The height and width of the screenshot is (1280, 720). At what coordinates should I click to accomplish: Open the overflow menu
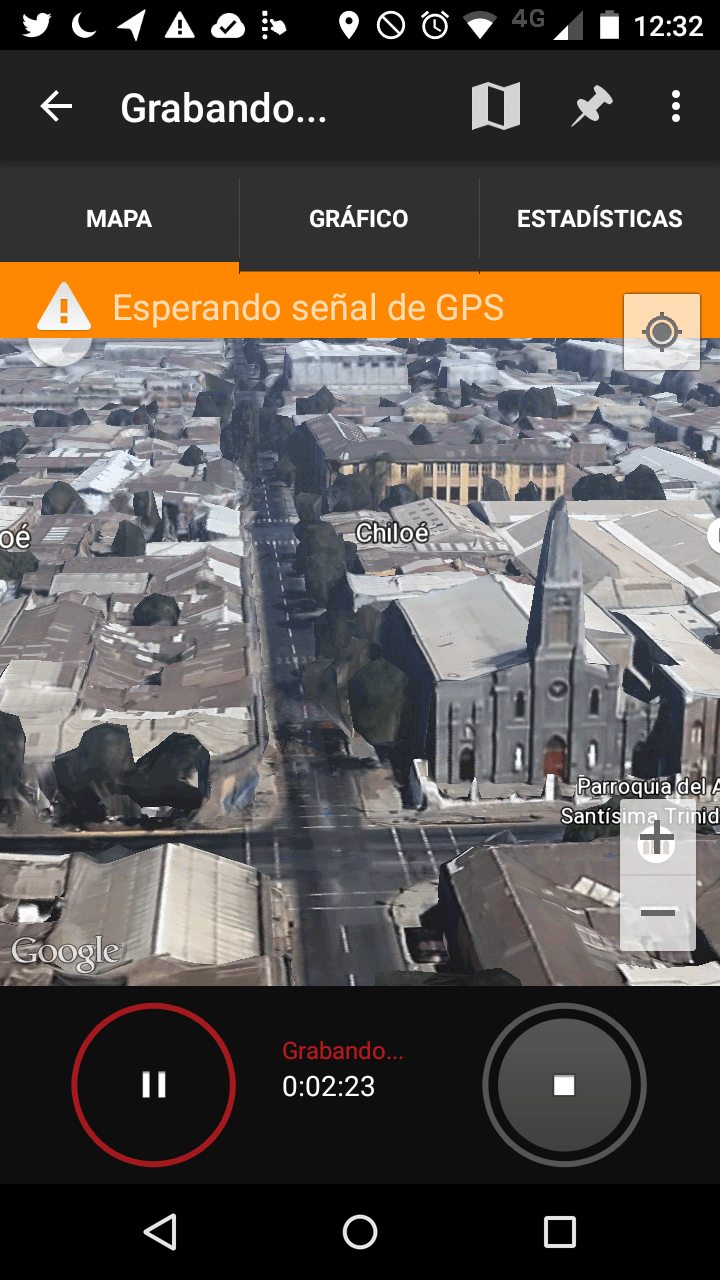point(676,106)
